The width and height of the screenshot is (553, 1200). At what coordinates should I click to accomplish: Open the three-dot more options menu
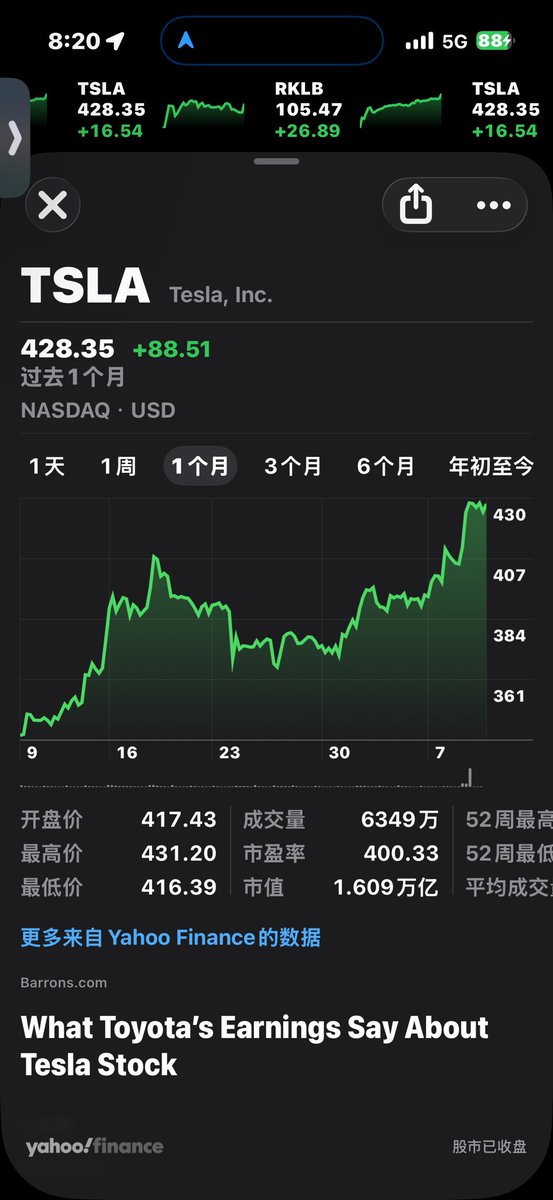(x=493, y=205)
